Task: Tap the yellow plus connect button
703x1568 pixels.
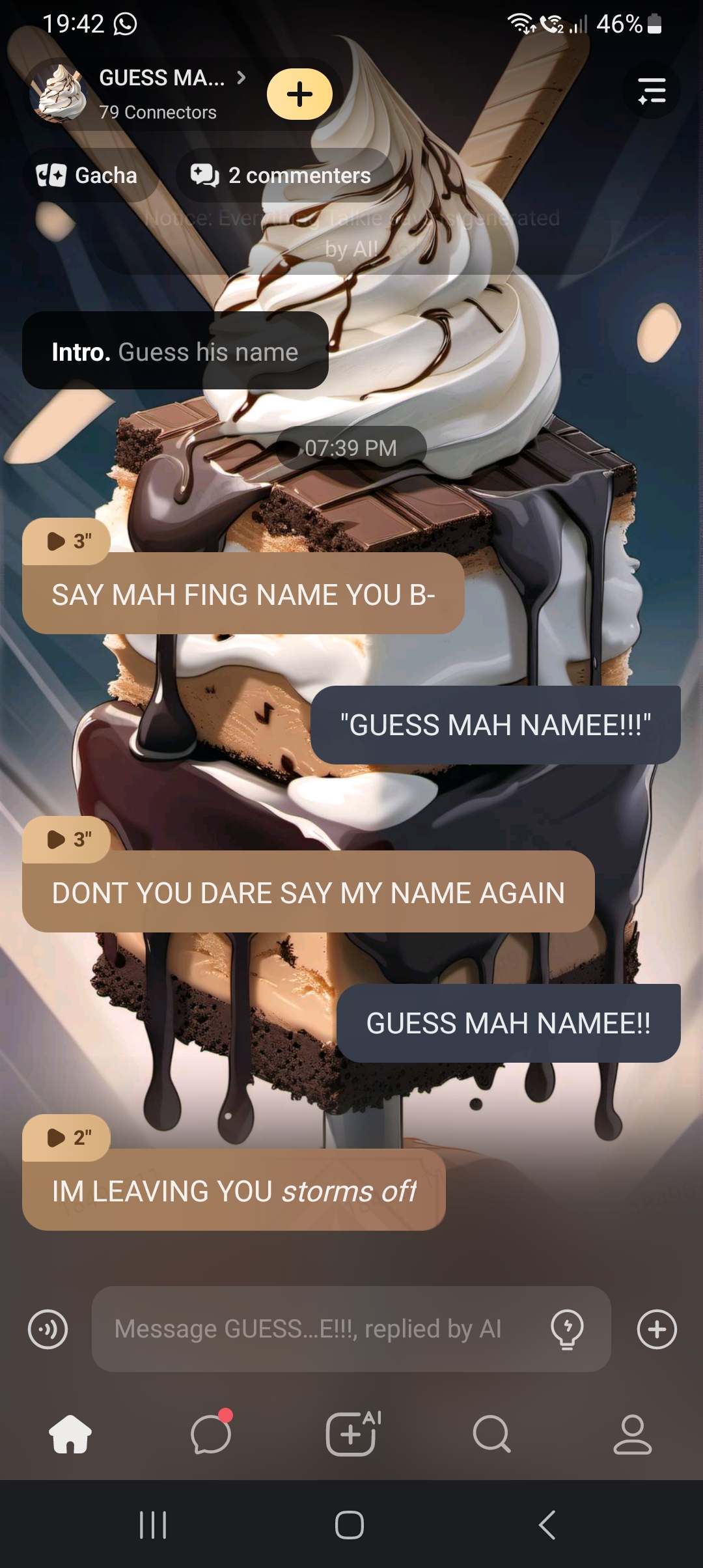Action: (x=299, y=94)
